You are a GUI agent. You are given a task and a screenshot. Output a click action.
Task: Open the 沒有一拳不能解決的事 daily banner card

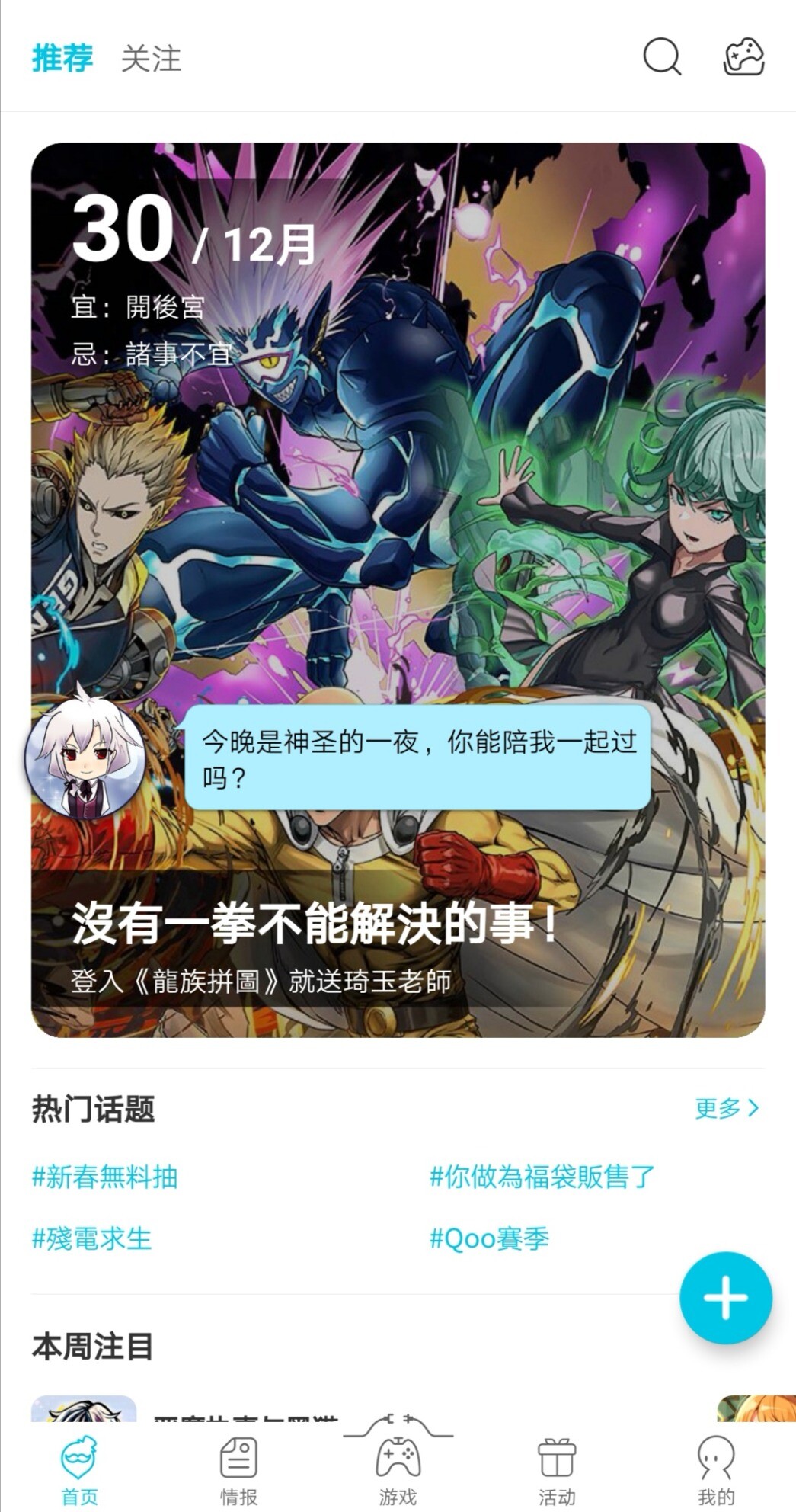398,590
